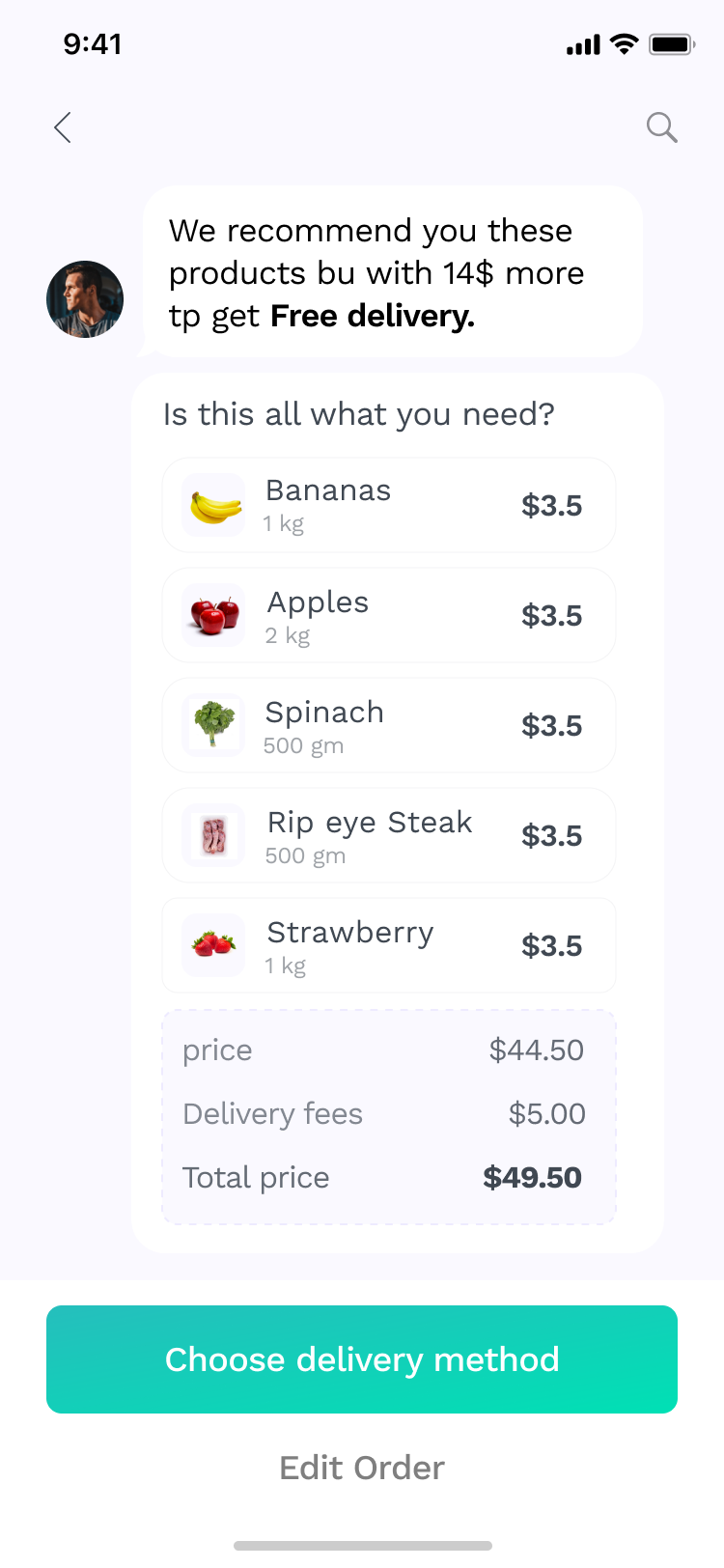Image resolution: width=724 pixels, height=1568 pixels.
Task: Open the assistant's profile avatar
Action: [85, 299]
